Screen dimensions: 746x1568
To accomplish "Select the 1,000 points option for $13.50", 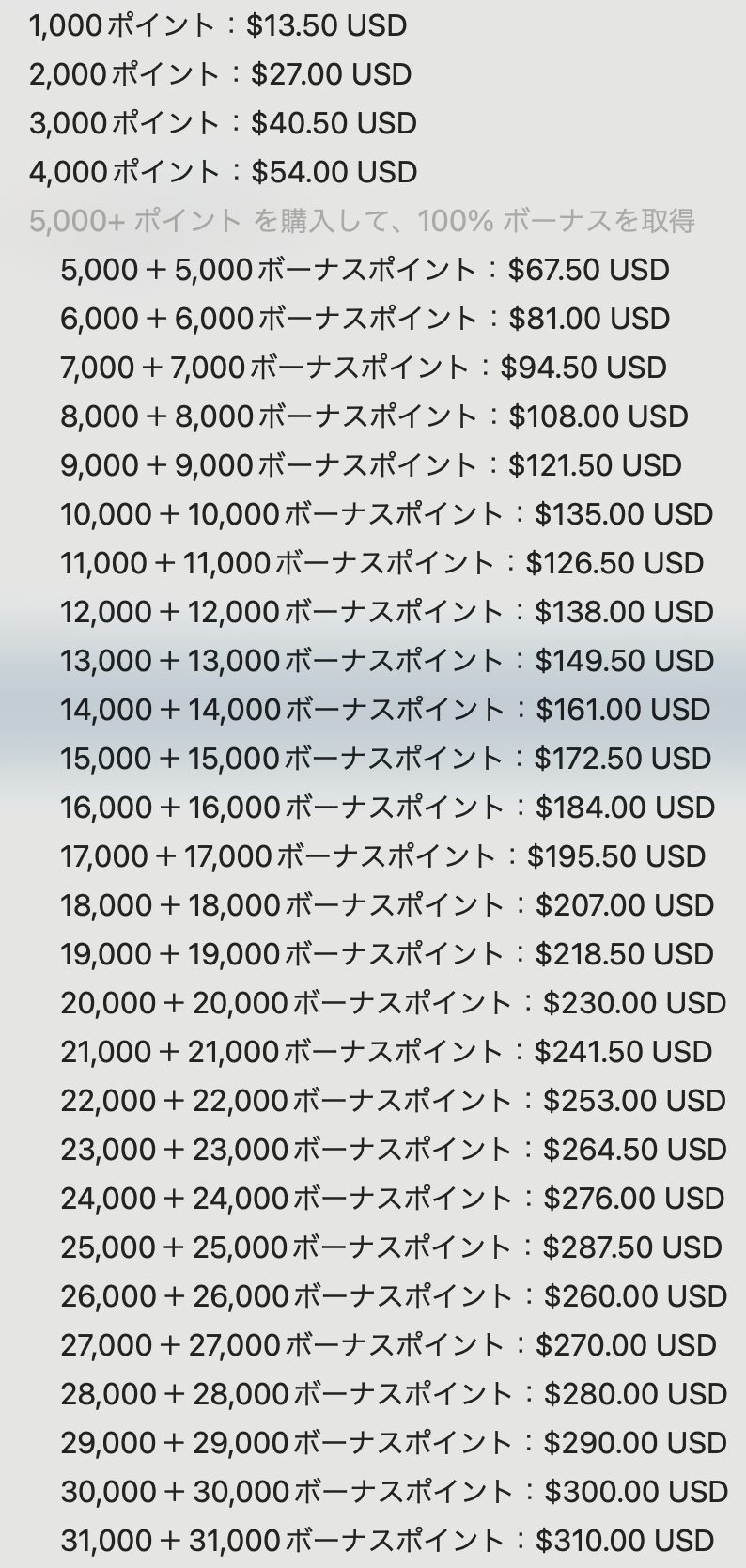I will pyautogui.click(x=218, y=25).
